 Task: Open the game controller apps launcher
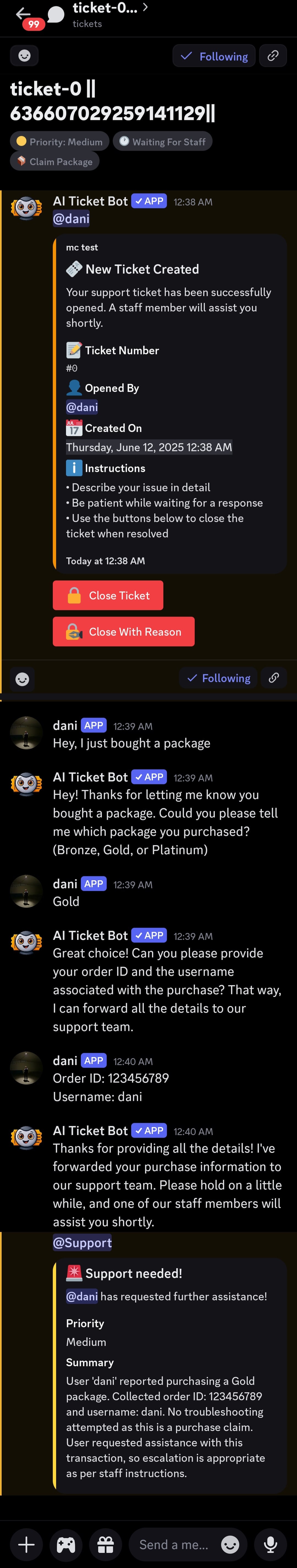(x=66, y=1544)
